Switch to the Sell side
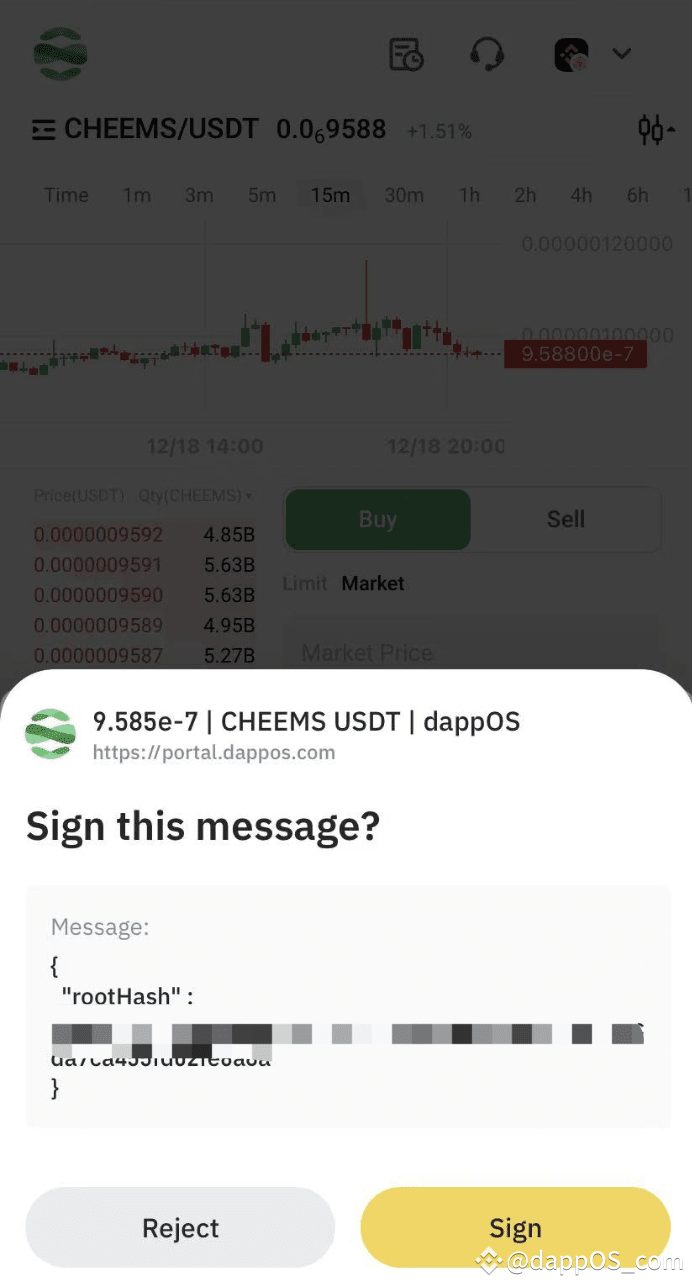Screen dimensions: 692x1284 coord(565,519)
